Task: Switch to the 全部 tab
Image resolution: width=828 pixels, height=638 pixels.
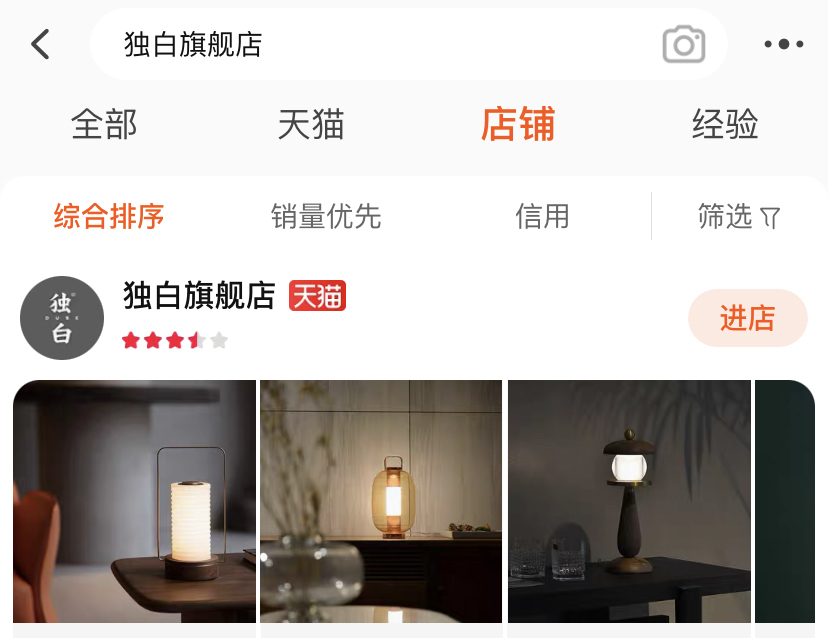Action: (104, 125)
